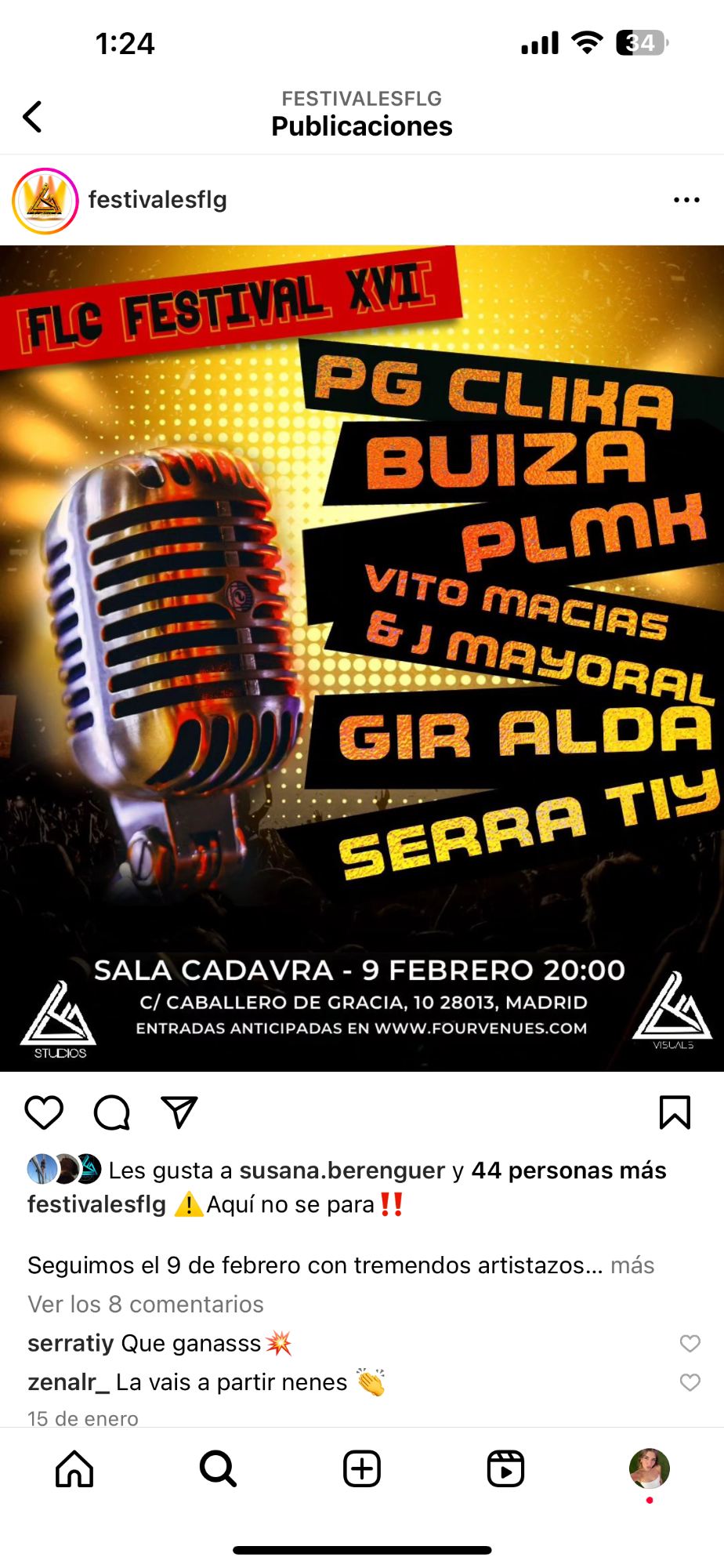The image size is (724, 1568).
Task: View all 8 comentarios
Action: point(146,1304)
